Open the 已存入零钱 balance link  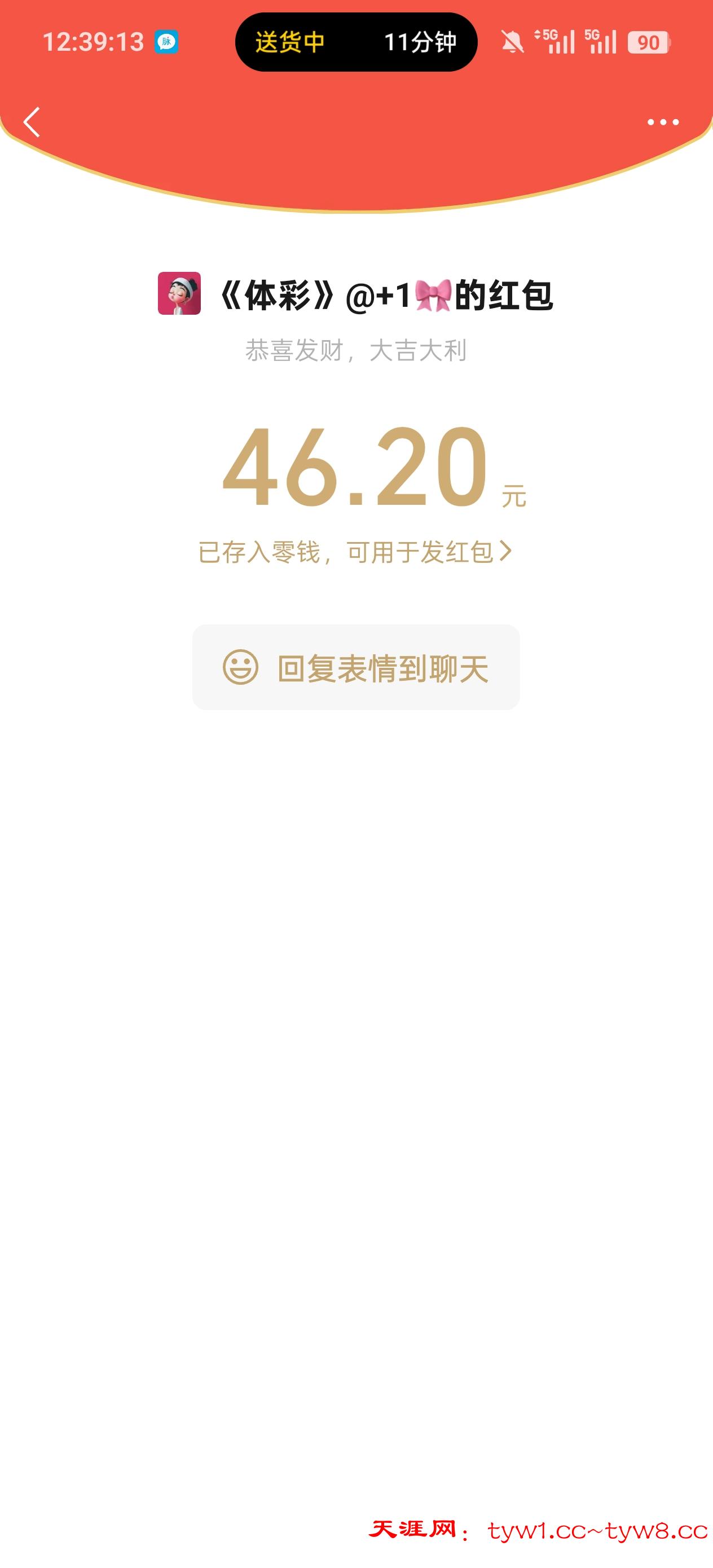coord(355,552)
